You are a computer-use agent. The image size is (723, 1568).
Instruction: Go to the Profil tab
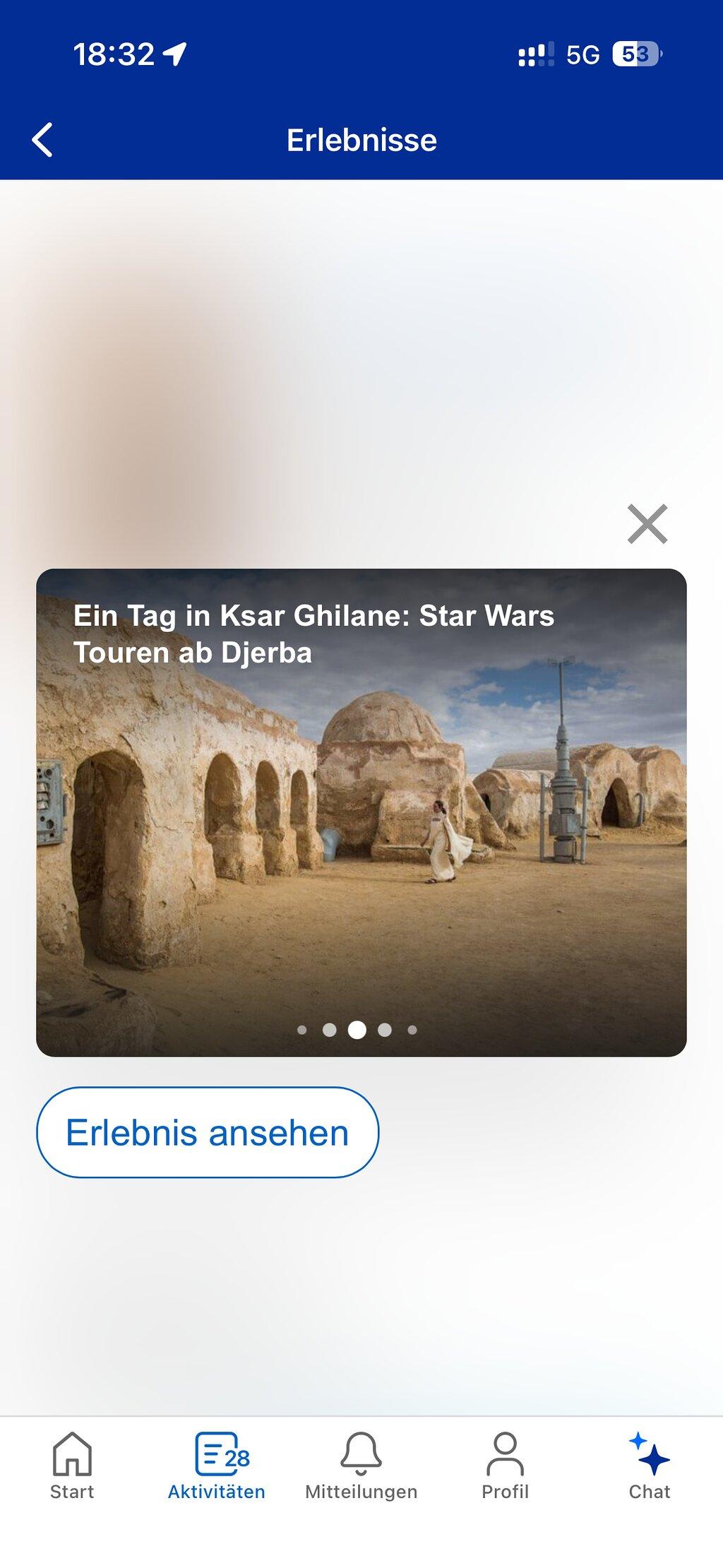[506, 1466]
